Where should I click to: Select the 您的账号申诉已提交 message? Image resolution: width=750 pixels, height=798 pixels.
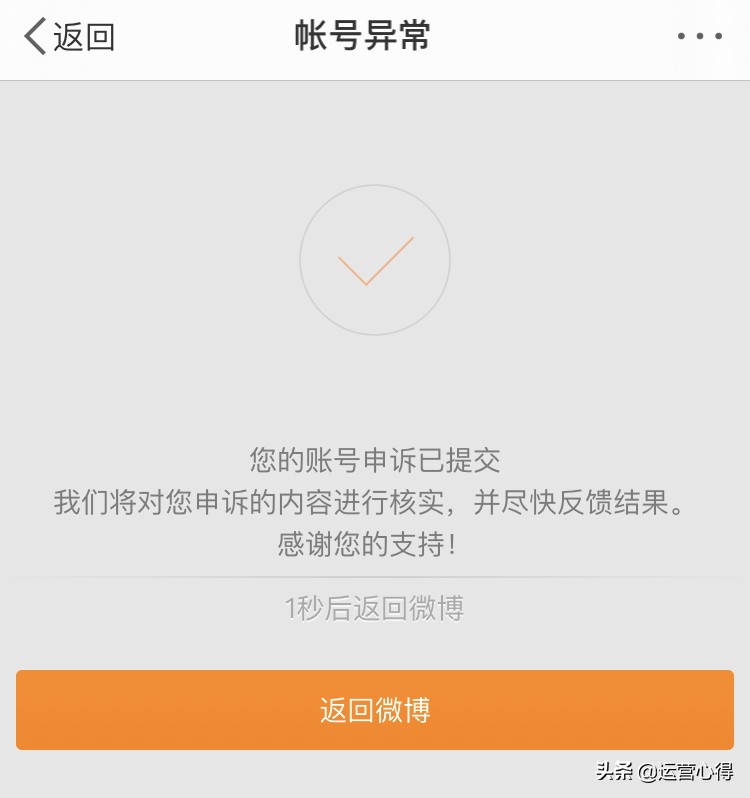[x=375, y=463]
